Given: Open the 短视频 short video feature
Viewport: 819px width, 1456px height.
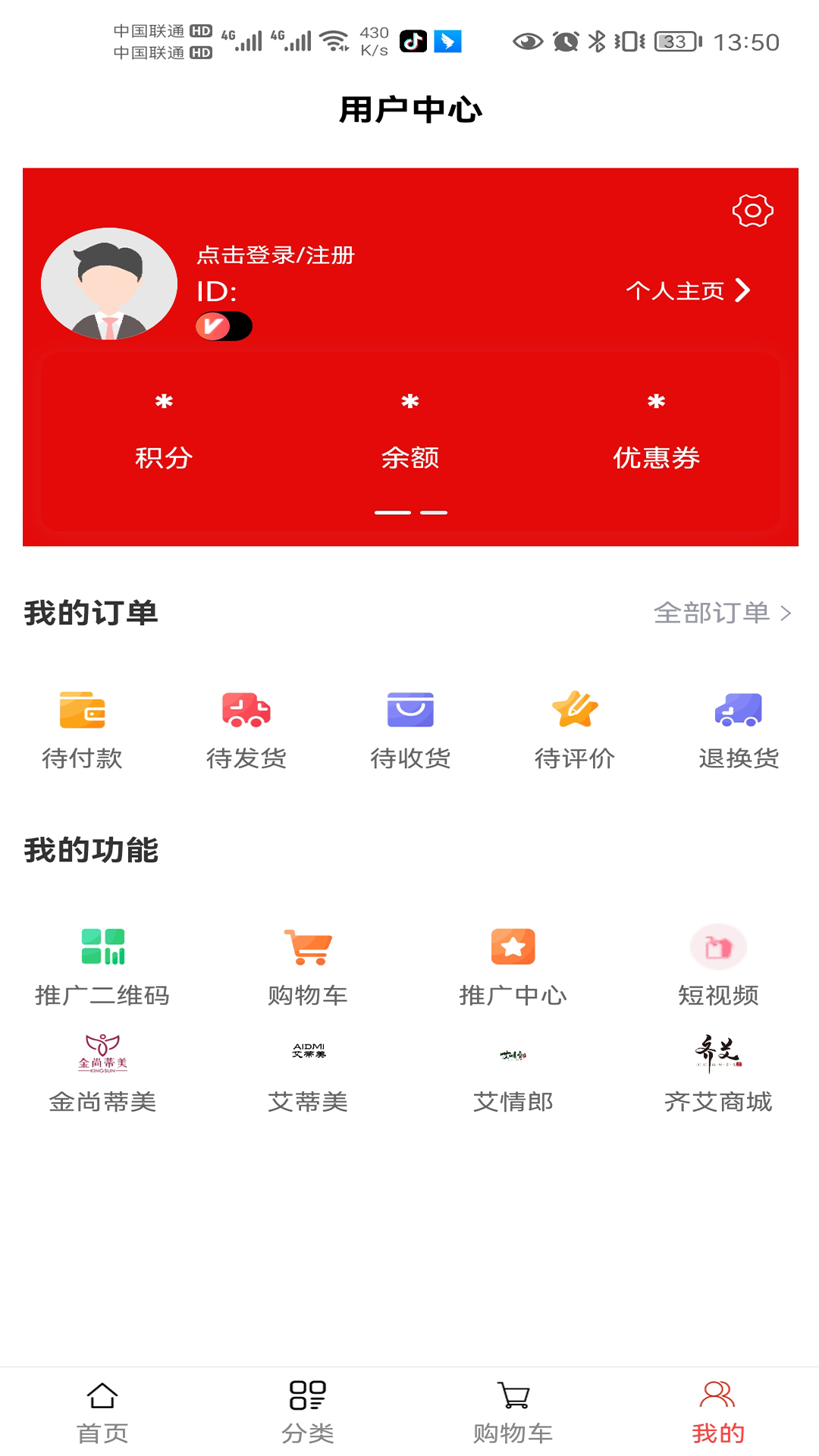Looking at the screenshot, I should pyautogui.click(x=717, y=963).
